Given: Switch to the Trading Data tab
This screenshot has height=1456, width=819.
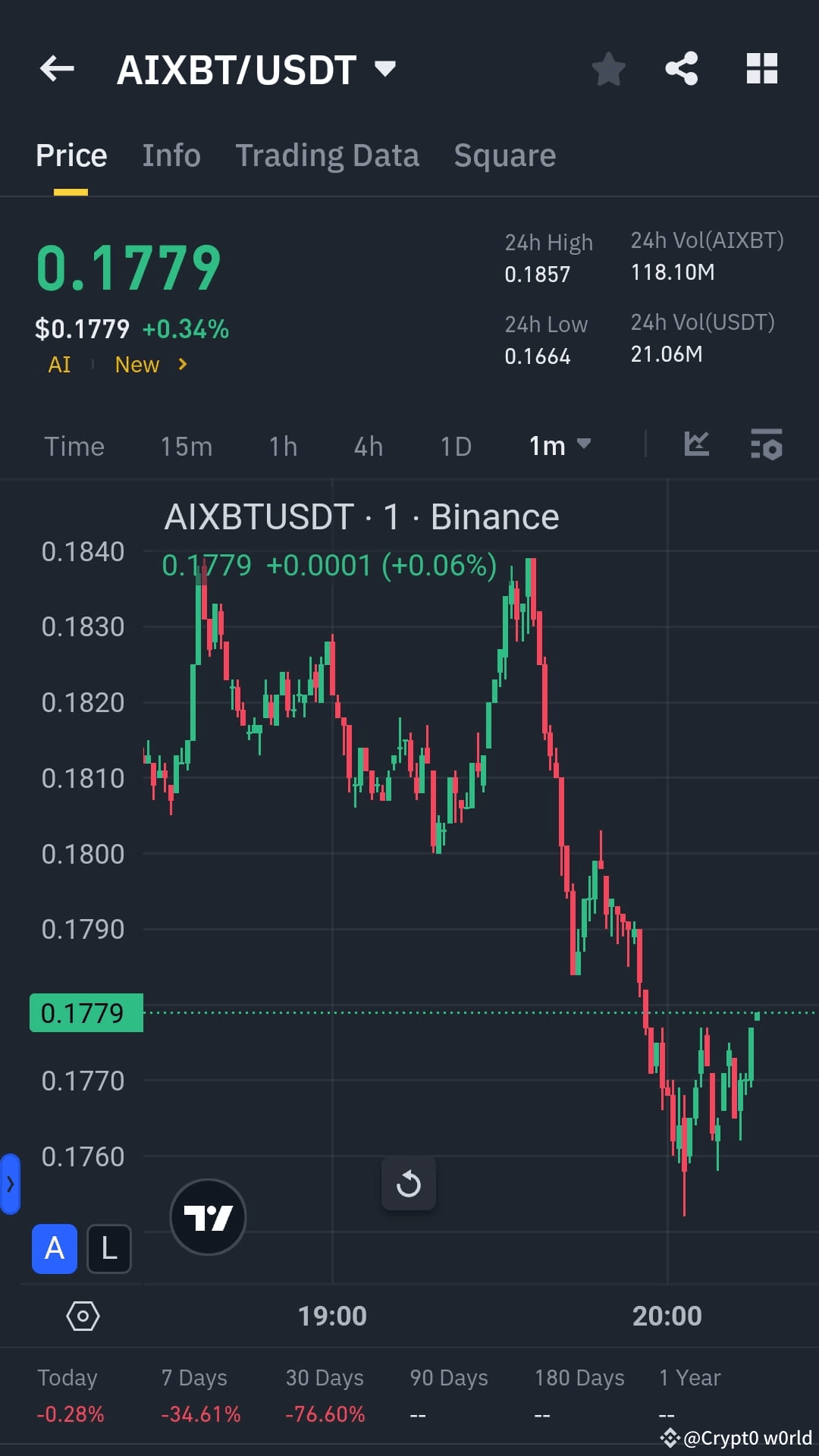Looking at the screenshot, I should click(328, 155).
